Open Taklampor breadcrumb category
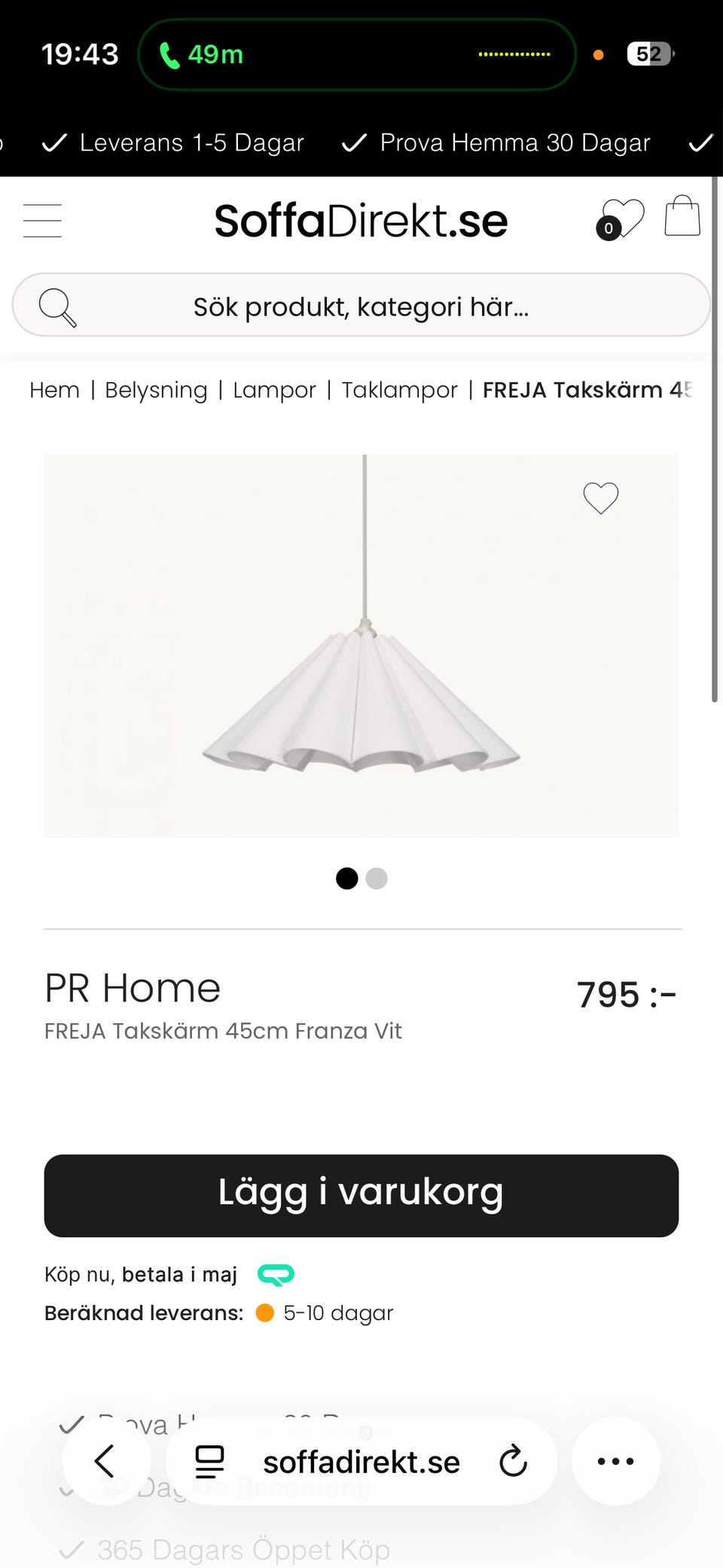The width and height of the screenshot is (723, 1568). 399,390
